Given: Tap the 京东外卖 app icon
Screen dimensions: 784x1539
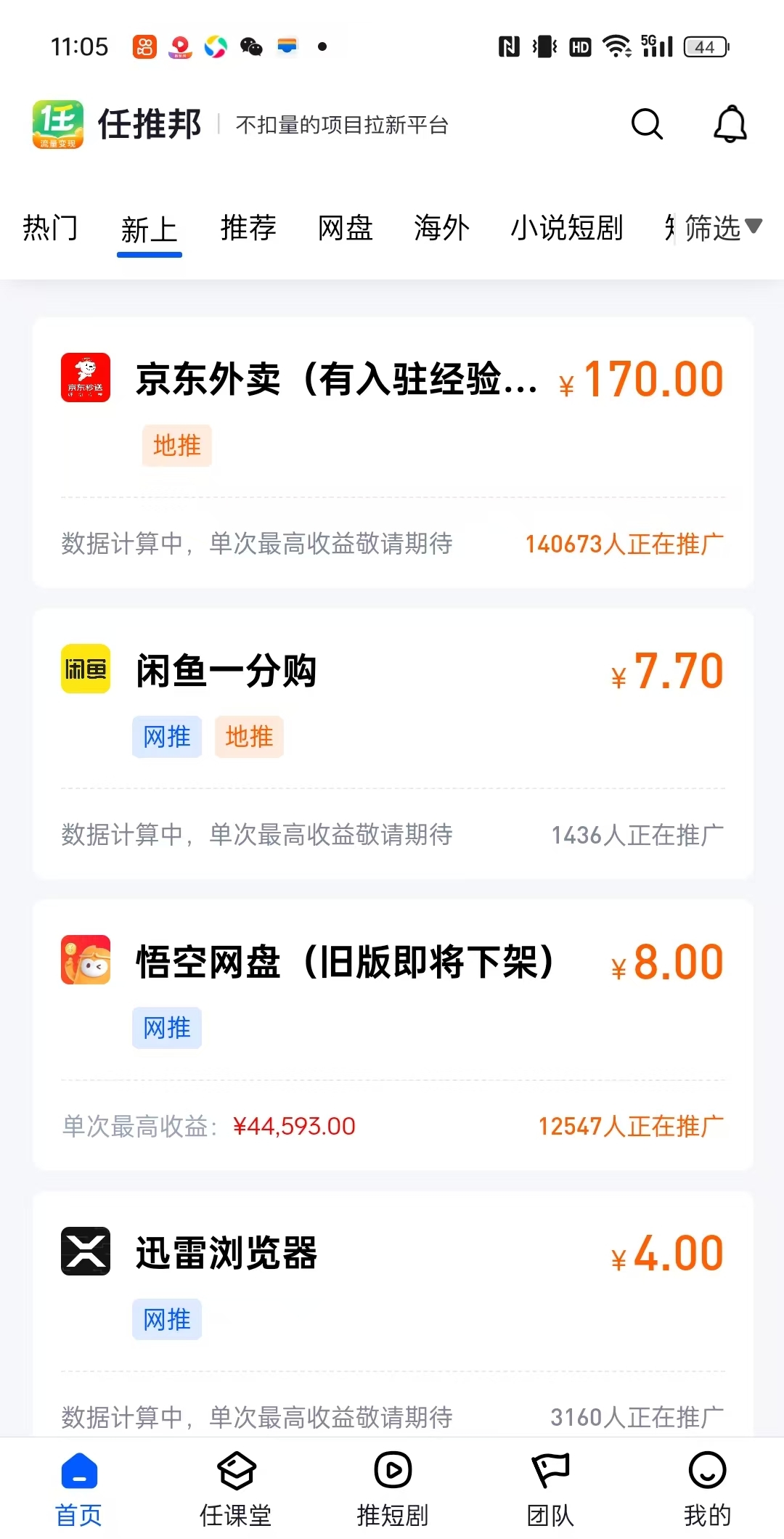Looking at the screenshot, I should [85, 378].
